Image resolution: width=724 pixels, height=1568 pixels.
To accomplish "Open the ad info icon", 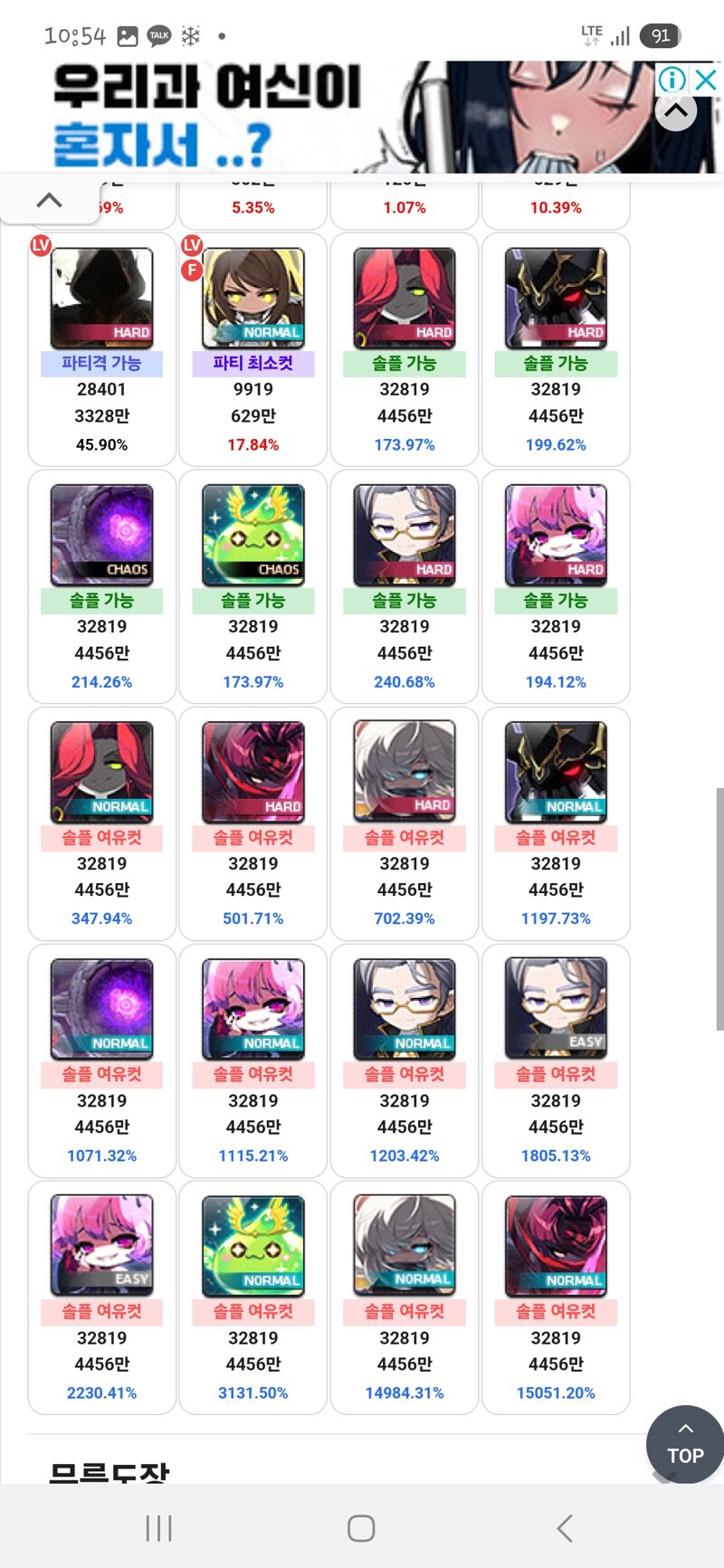I will (672, 80).
